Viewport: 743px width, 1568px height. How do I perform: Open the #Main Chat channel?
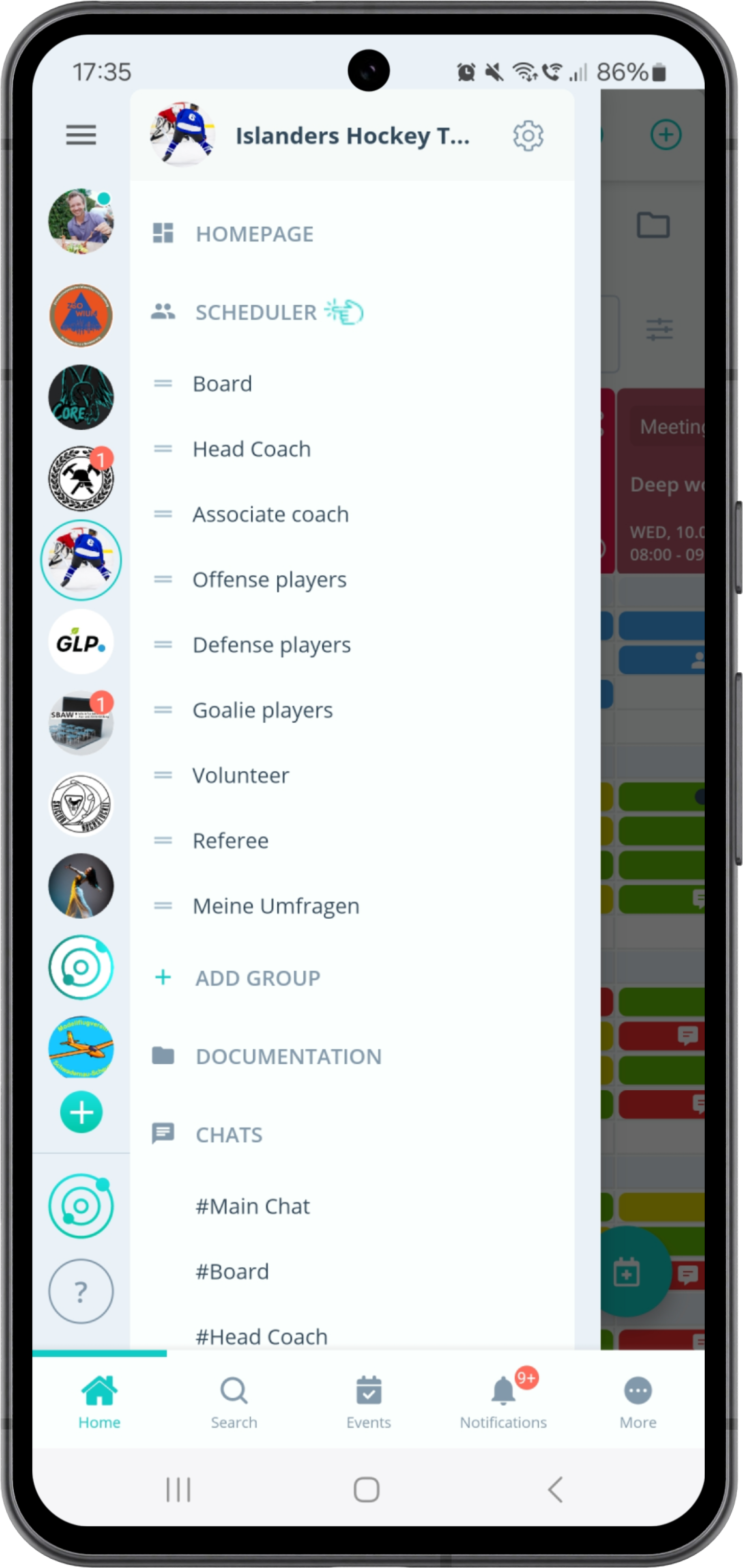(252, 1207)
